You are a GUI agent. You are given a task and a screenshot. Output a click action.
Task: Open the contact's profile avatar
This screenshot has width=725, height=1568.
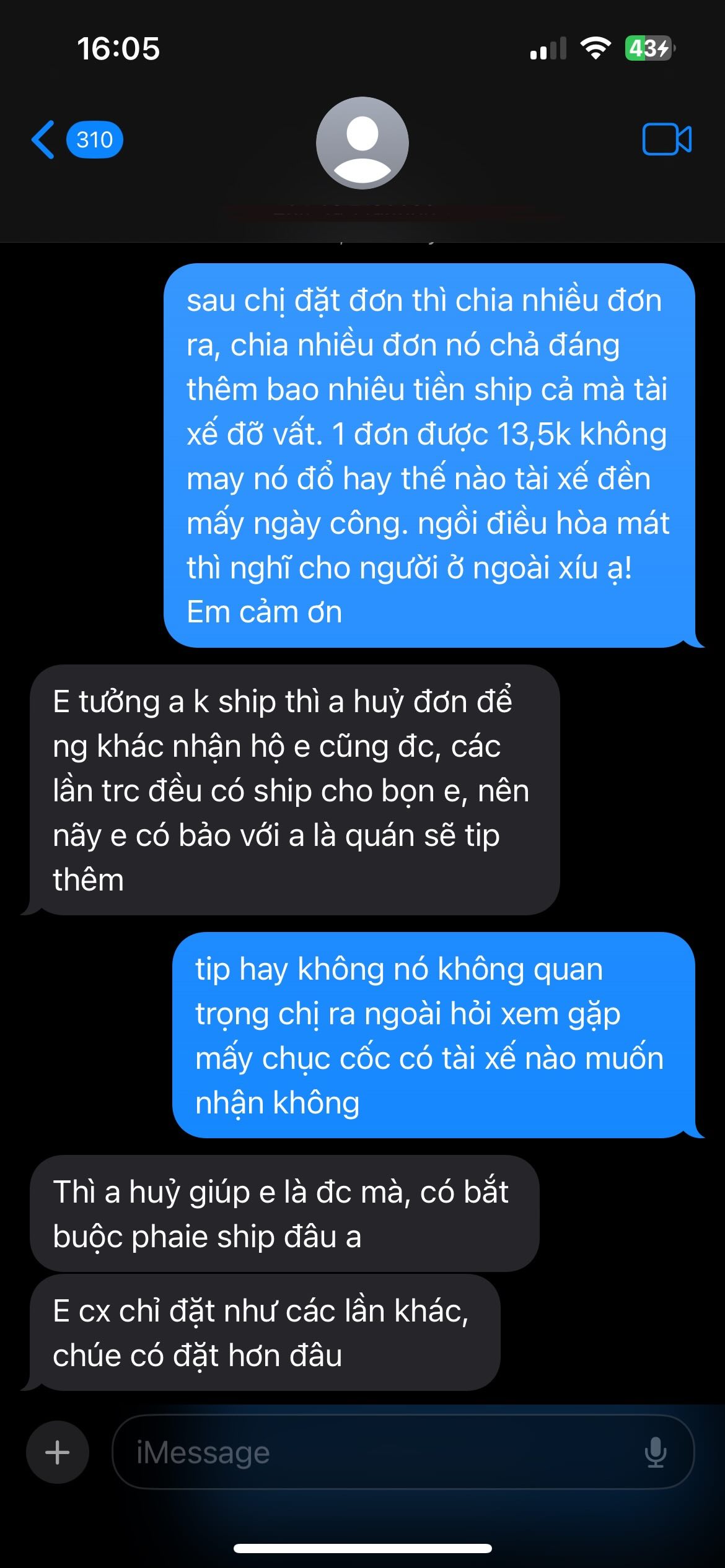[362, 143]
